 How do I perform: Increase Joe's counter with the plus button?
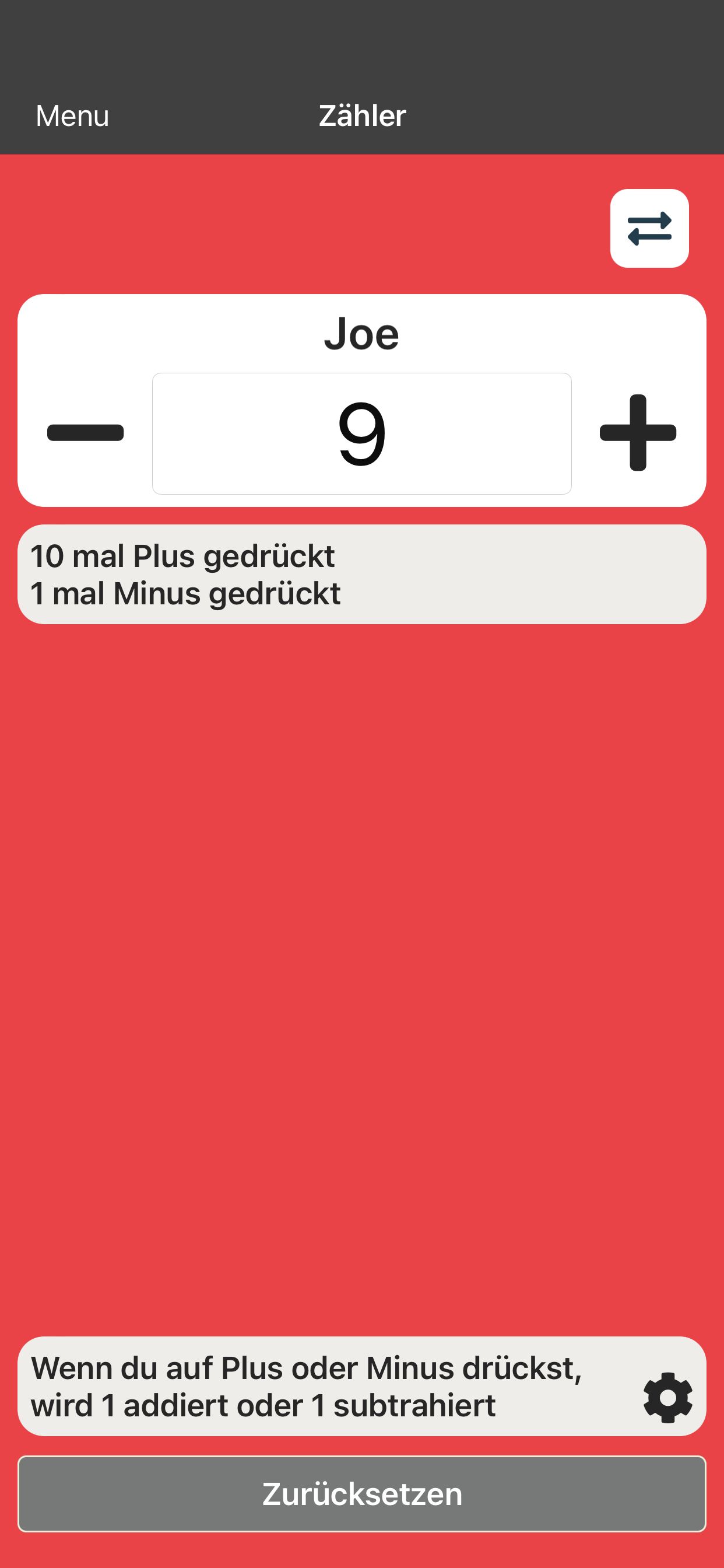pyautogui.click(x=638, y=432)
